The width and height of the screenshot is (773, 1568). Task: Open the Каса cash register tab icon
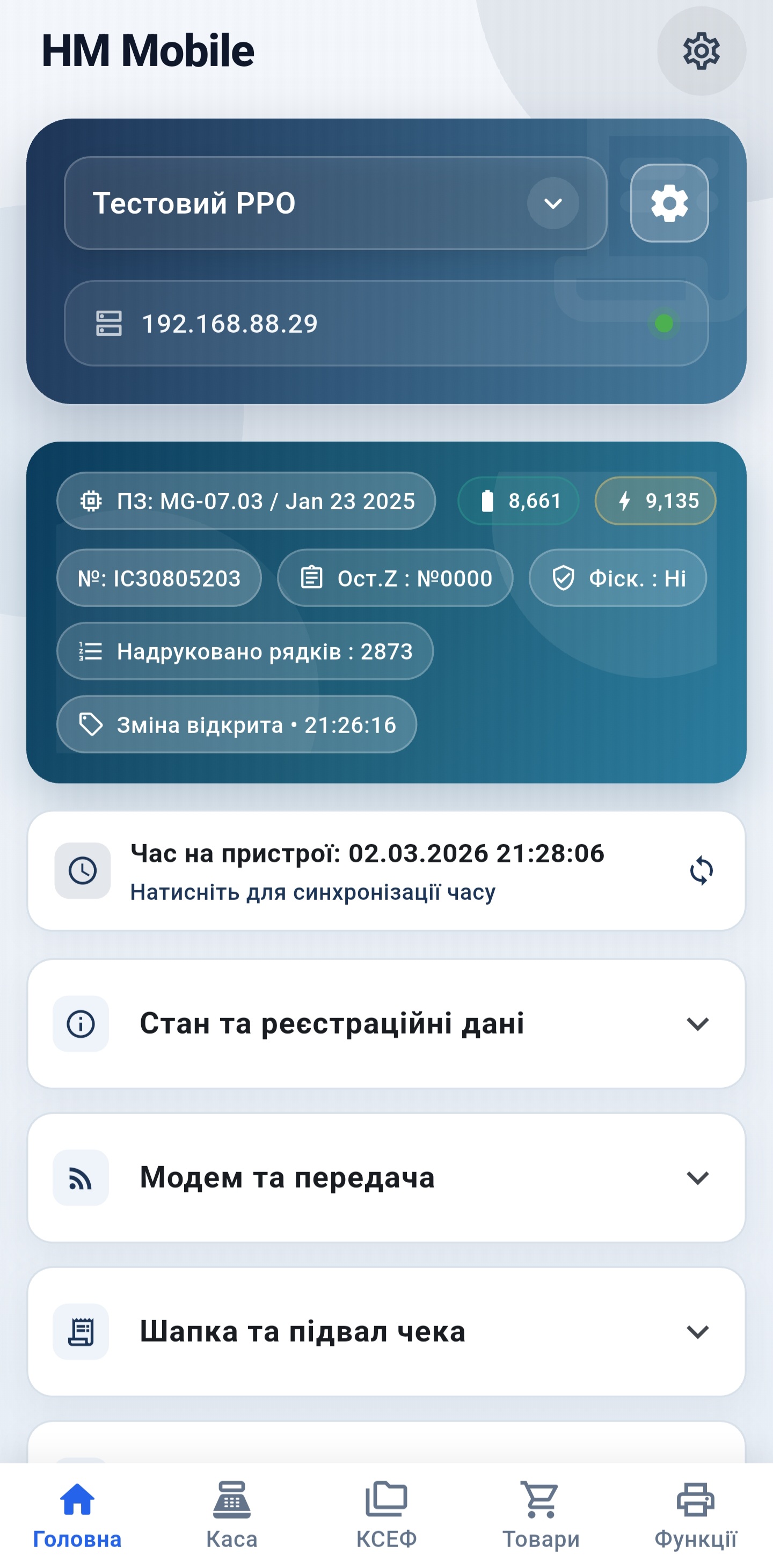(x=231, y=1500)
